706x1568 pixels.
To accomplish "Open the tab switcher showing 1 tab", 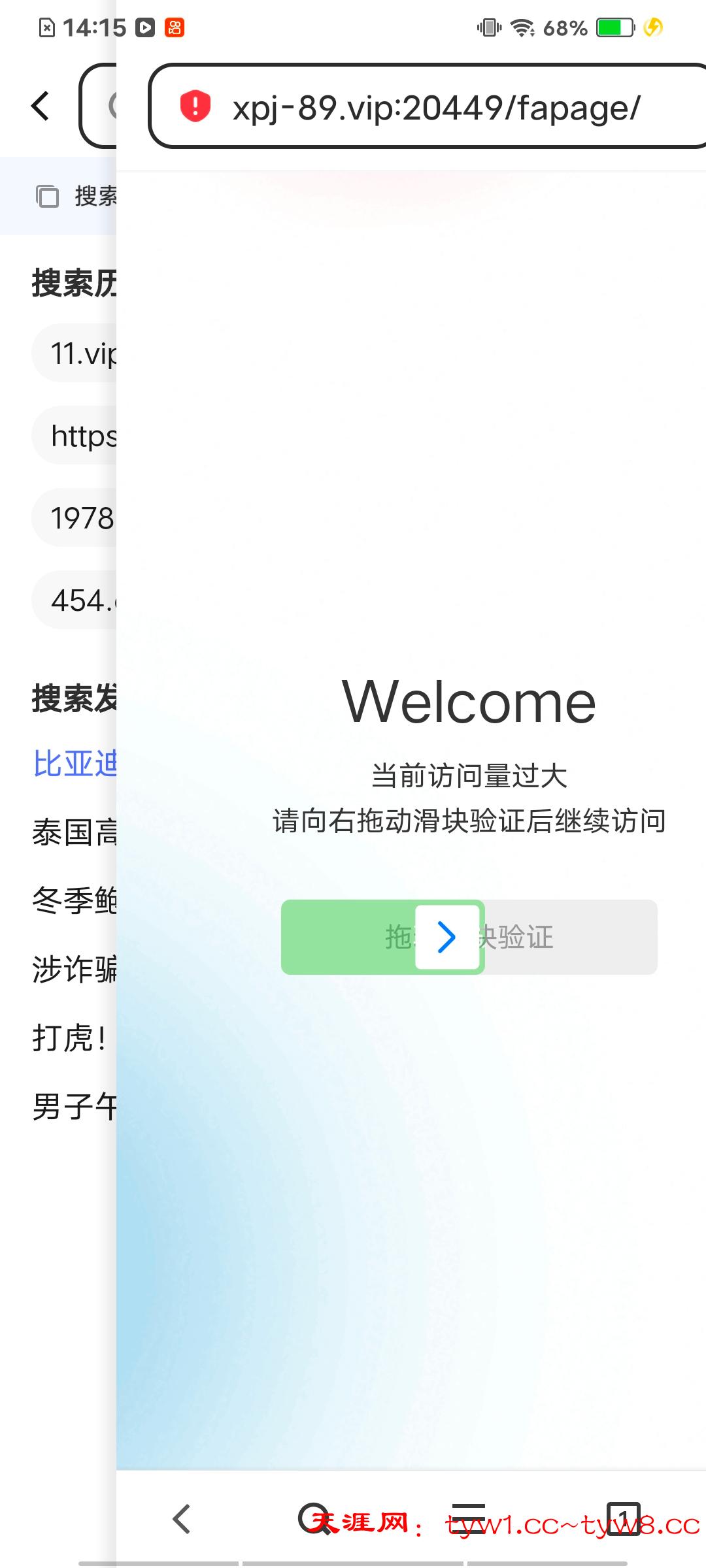I will coord(622,1518).
